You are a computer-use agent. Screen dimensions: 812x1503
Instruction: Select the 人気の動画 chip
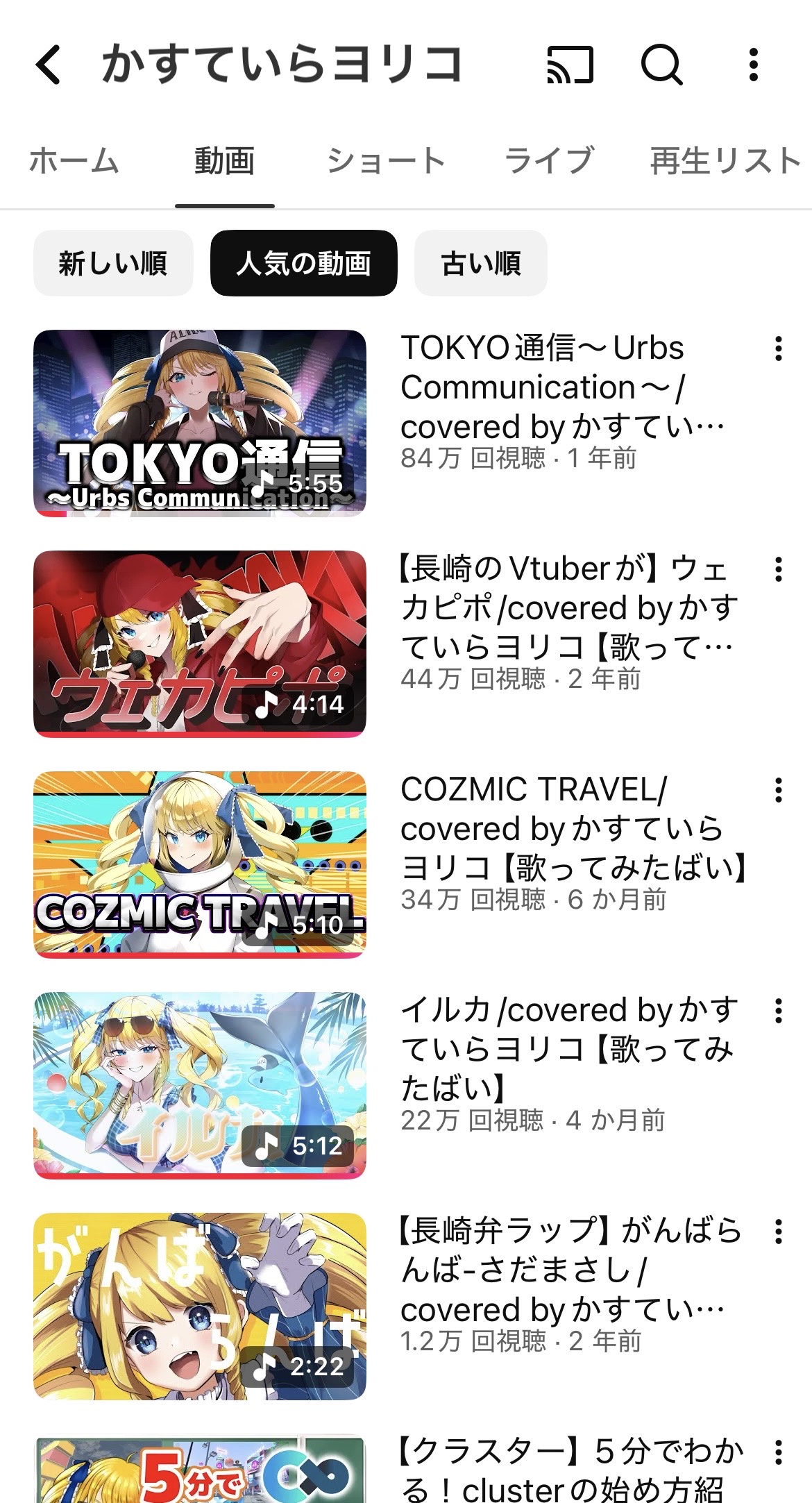pyautogui.click(x=304, y=263)
